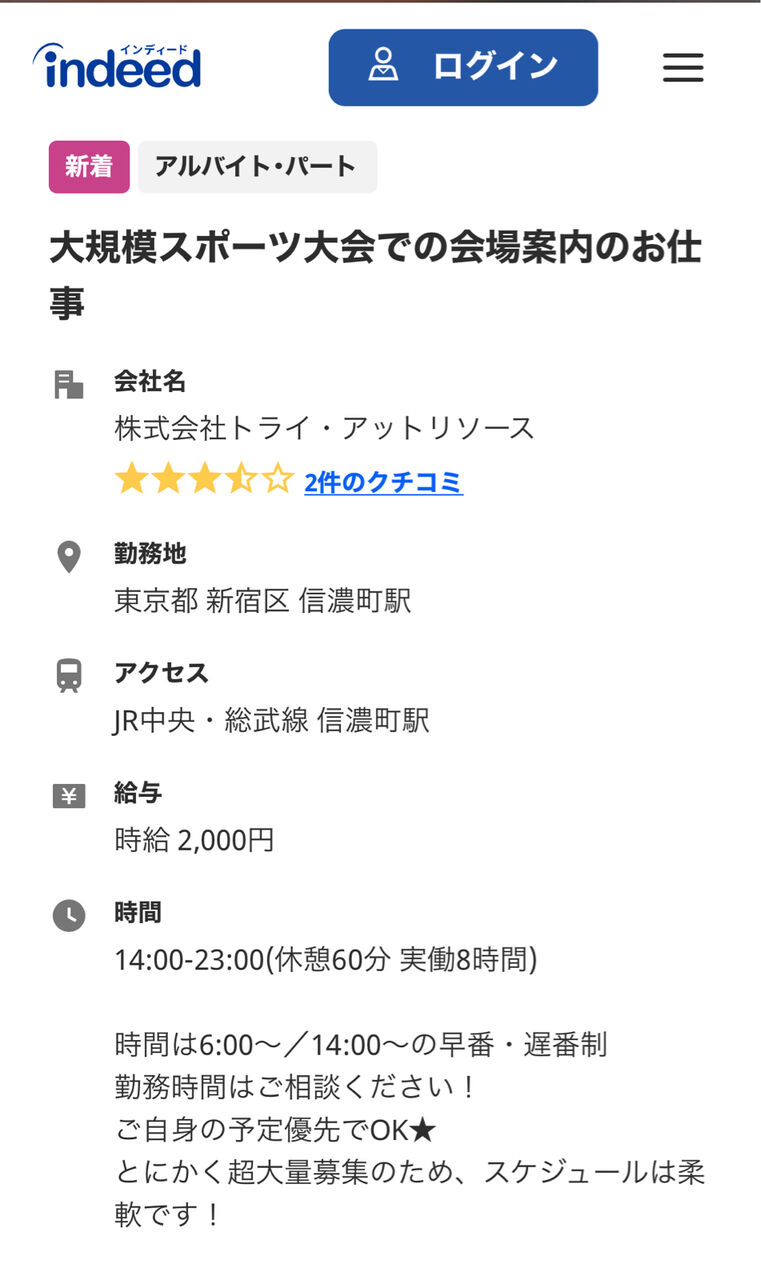761x1280 pixels.
Task: Click the 新着 badge
Action: click(x=88, y=166)
